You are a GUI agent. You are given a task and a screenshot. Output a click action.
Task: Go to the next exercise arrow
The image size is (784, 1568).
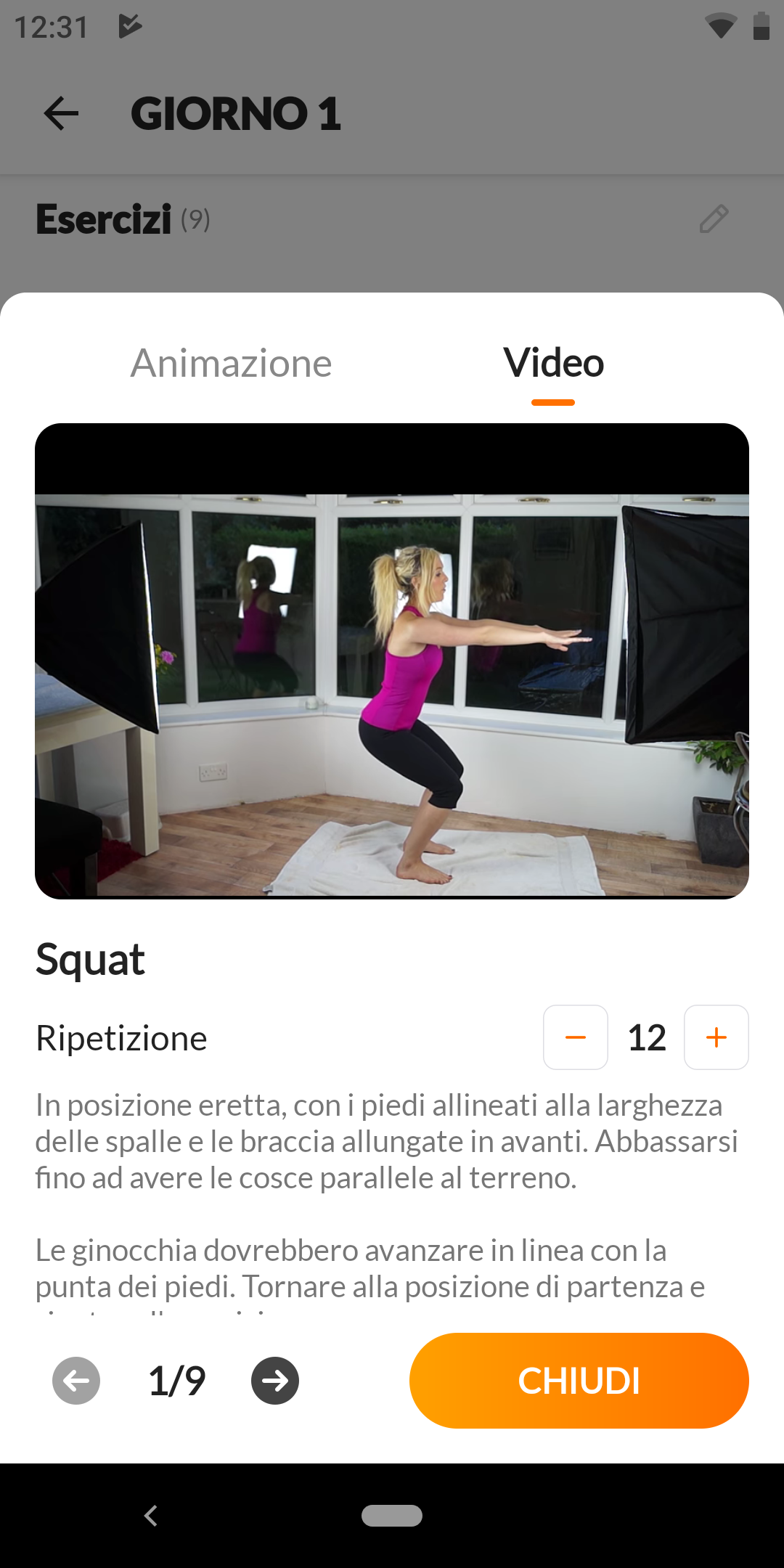[x=275, y=1381]
